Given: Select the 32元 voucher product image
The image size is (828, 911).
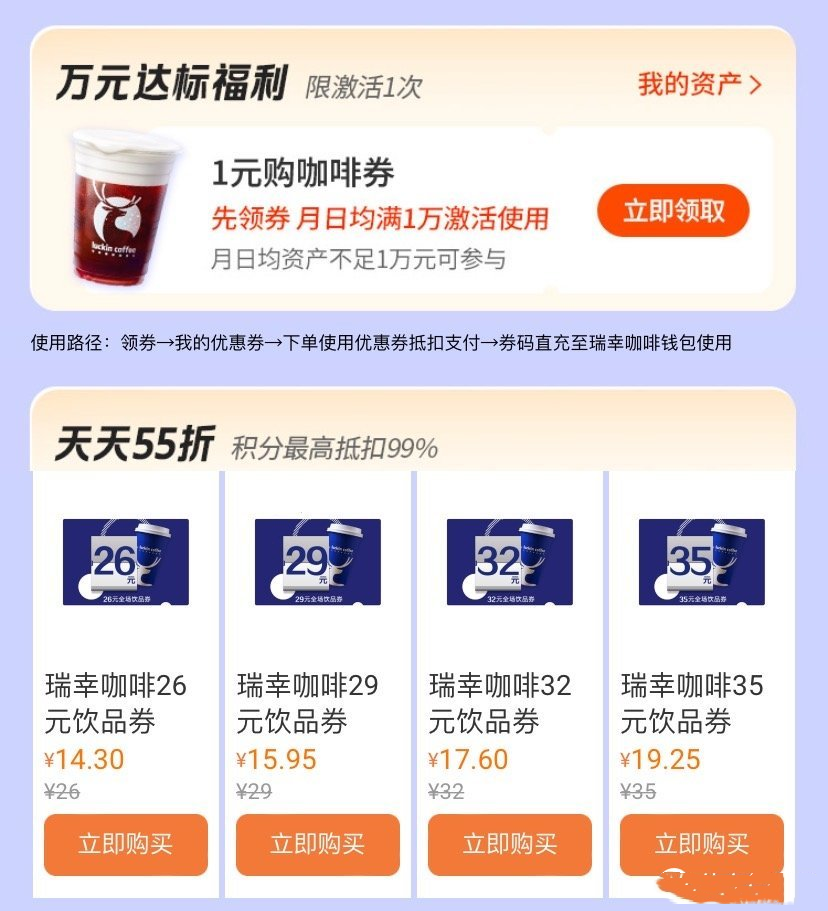Looking at the screenshot, I should [510, 562].
